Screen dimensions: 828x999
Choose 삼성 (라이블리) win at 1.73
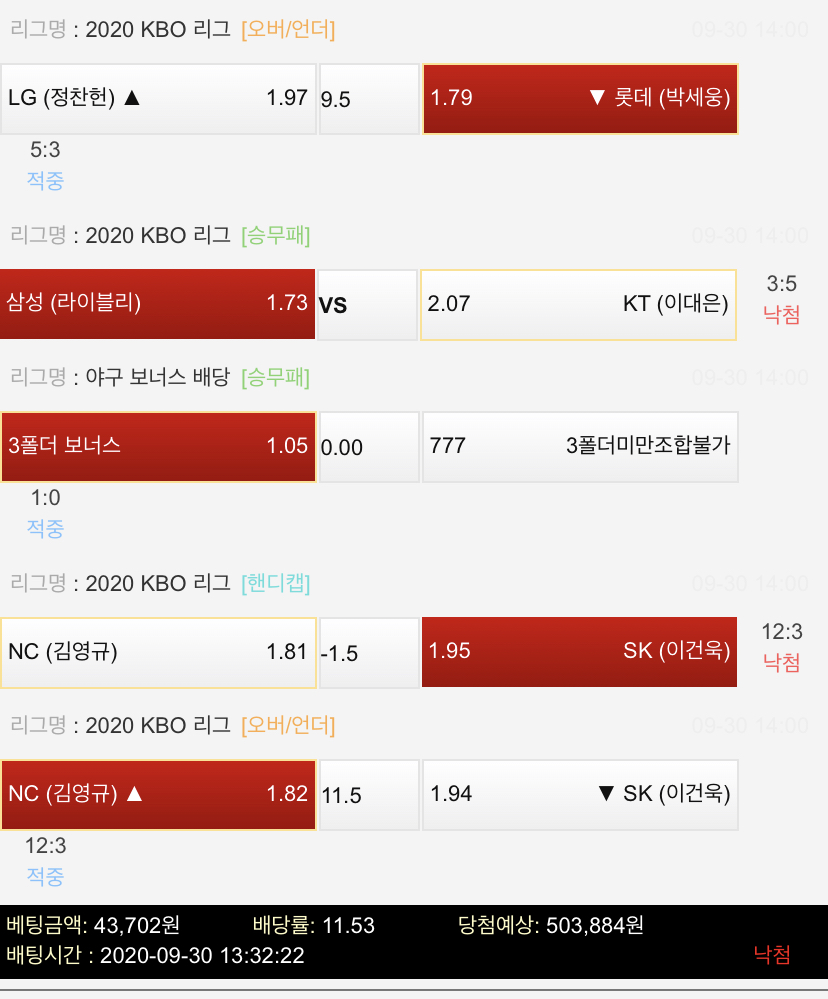point(157,304)
